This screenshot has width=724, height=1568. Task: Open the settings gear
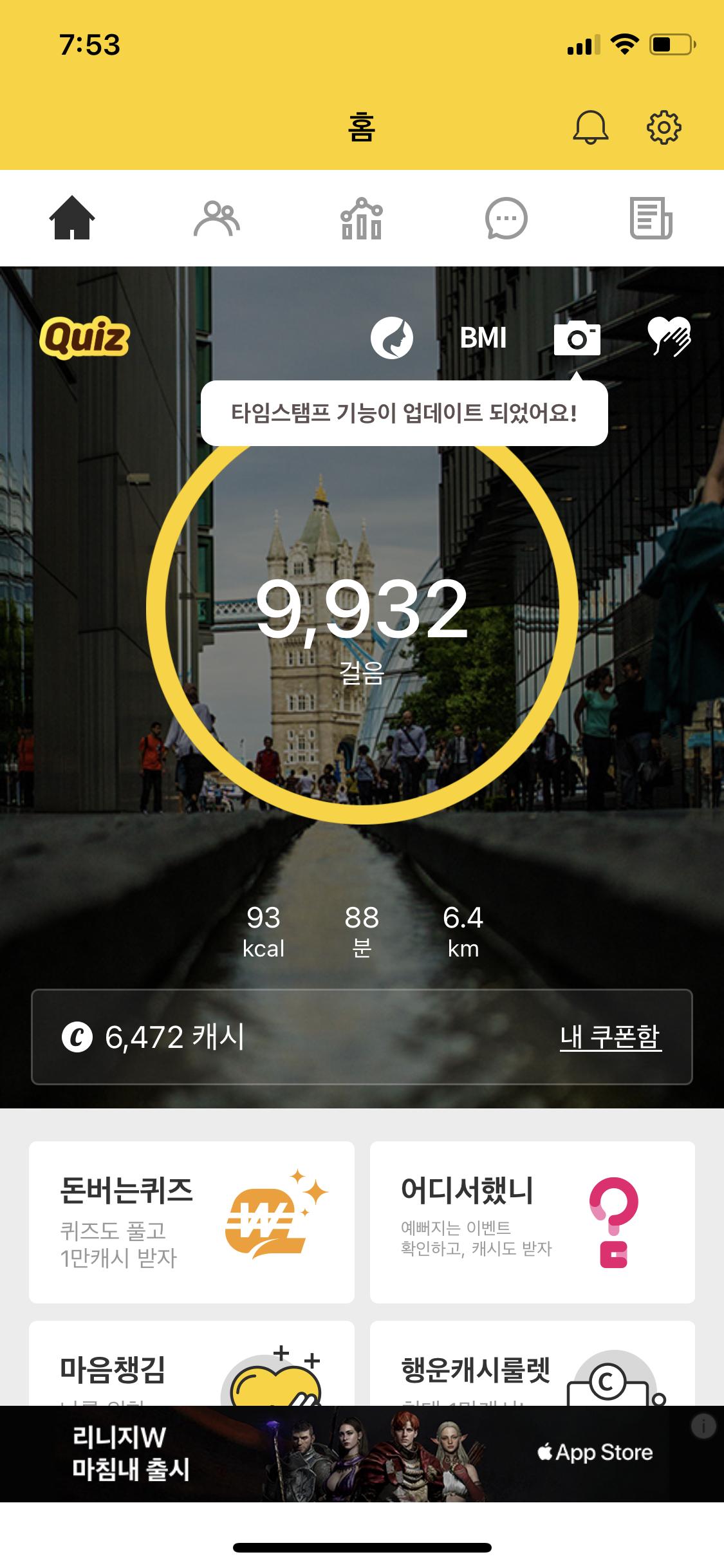(664, 127)
